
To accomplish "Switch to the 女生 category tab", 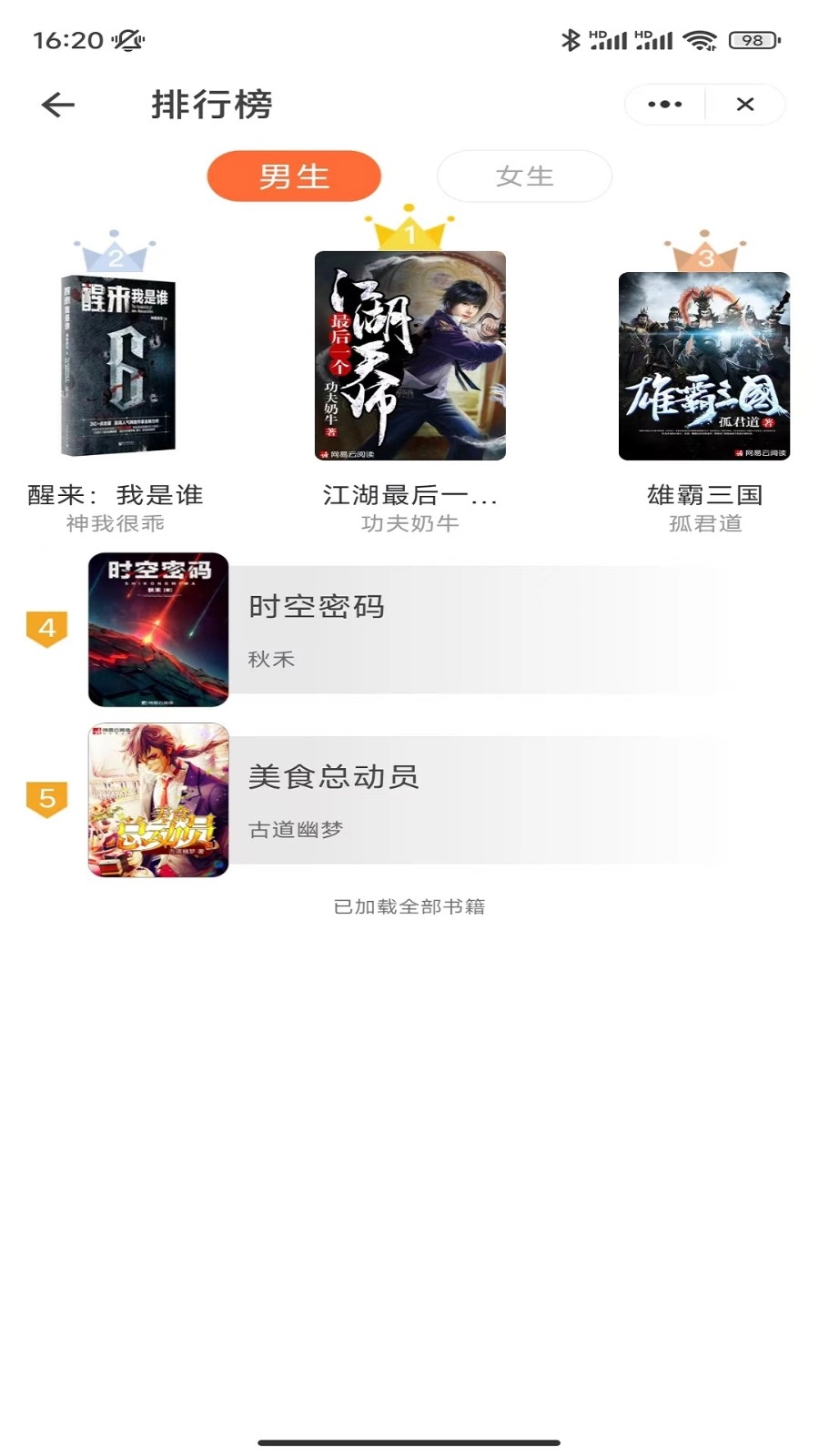I will point(524,177).
